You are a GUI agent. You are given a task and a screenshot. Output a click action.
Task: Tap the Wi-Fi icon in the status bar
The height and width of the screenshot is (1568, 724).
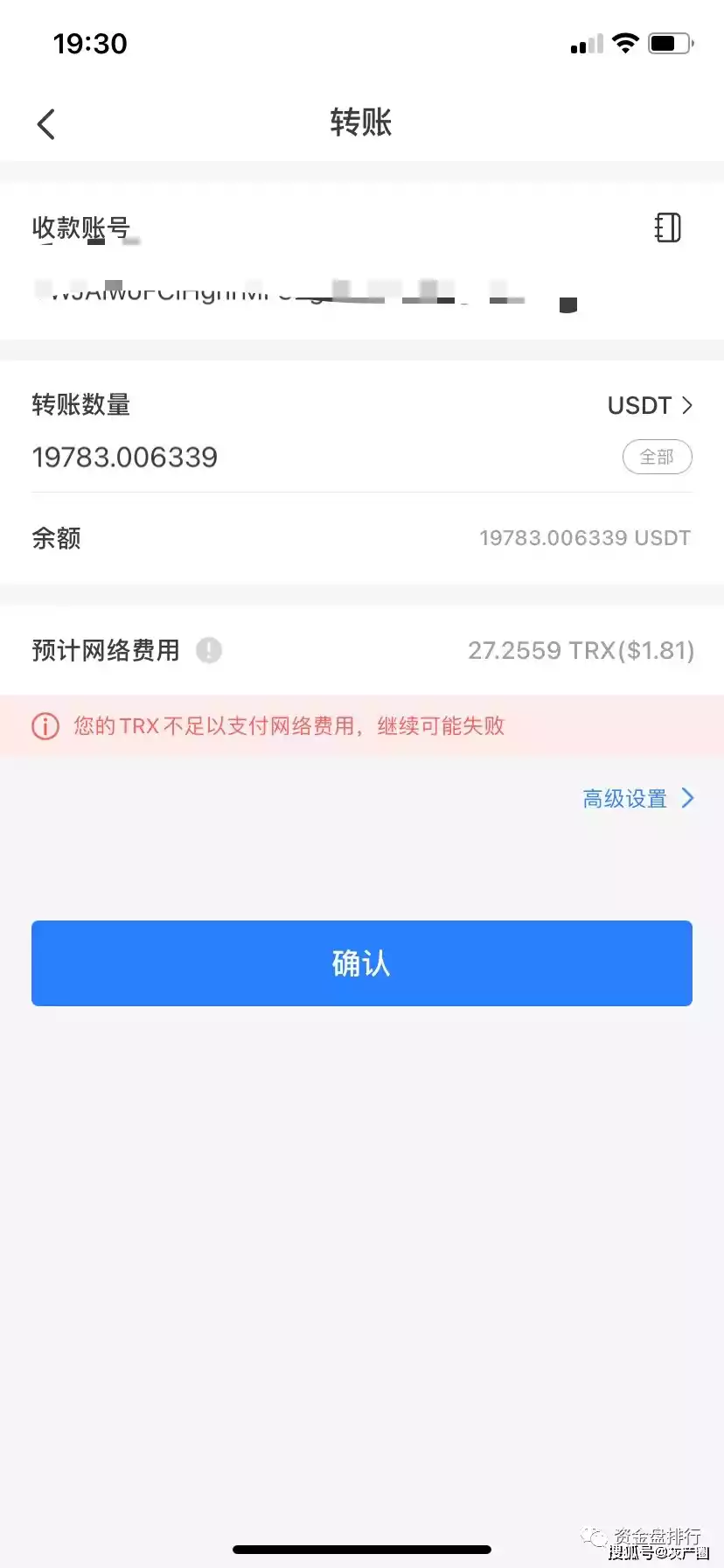pos(625,43)
